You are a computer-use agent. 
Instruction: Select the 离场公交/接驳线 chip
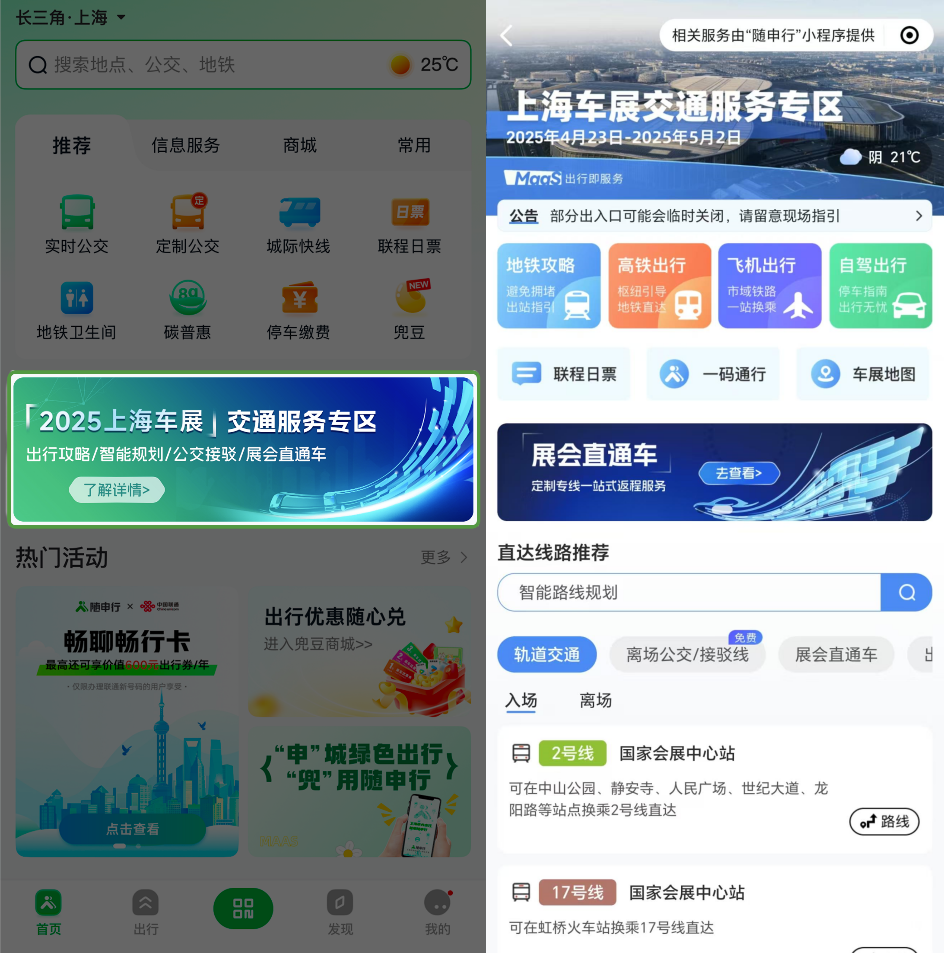tap(686, 655)
